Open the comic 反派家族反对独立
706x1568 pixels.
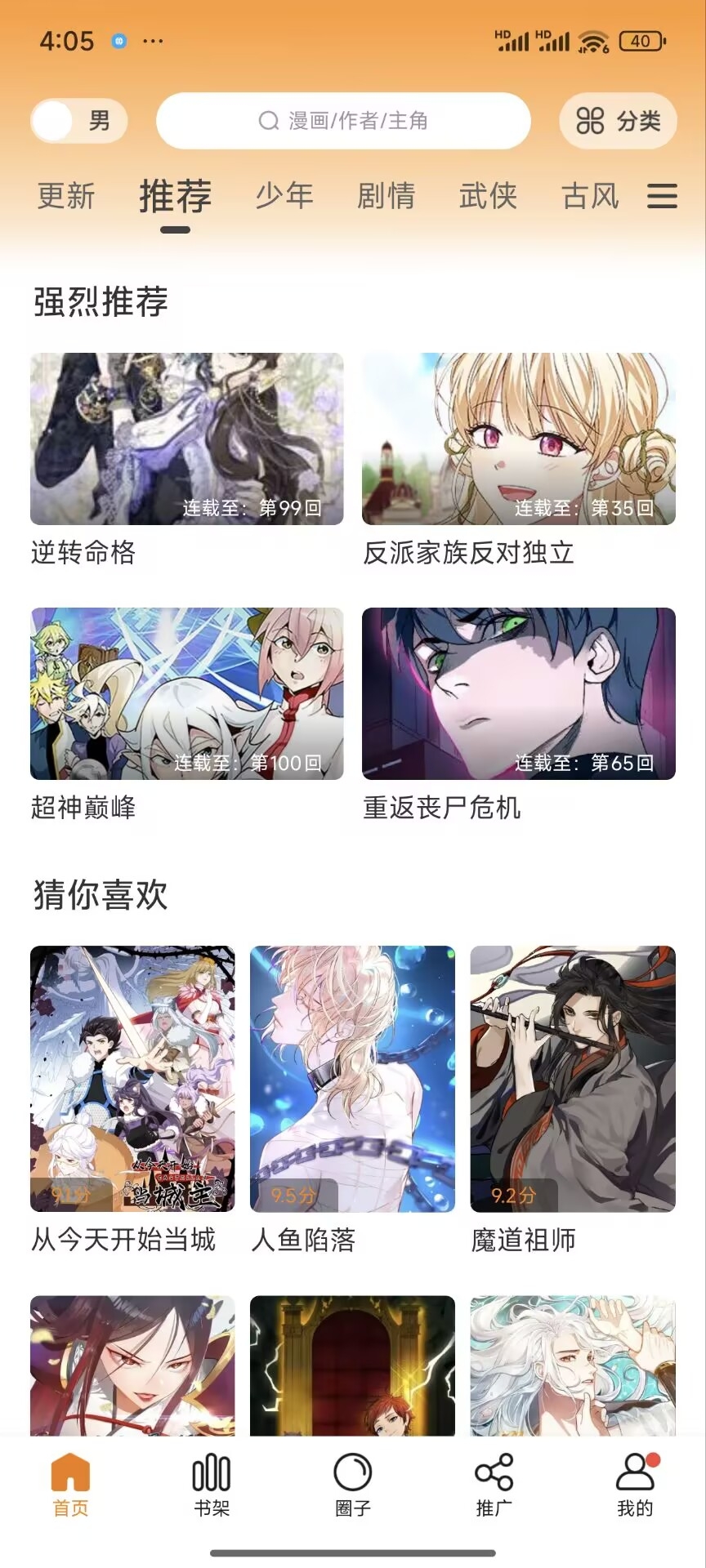pyautogui.click(x=519, y=461)
